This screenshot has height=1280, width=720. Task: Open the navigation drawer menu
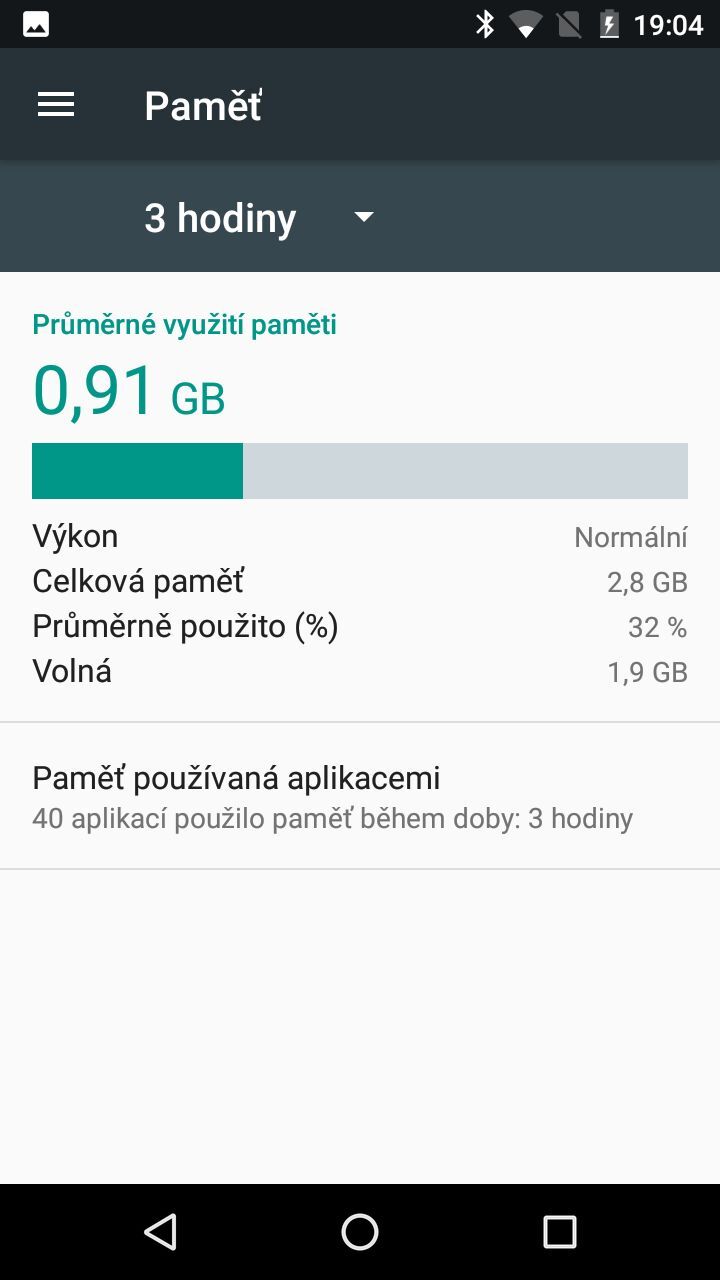coord(55,104)
